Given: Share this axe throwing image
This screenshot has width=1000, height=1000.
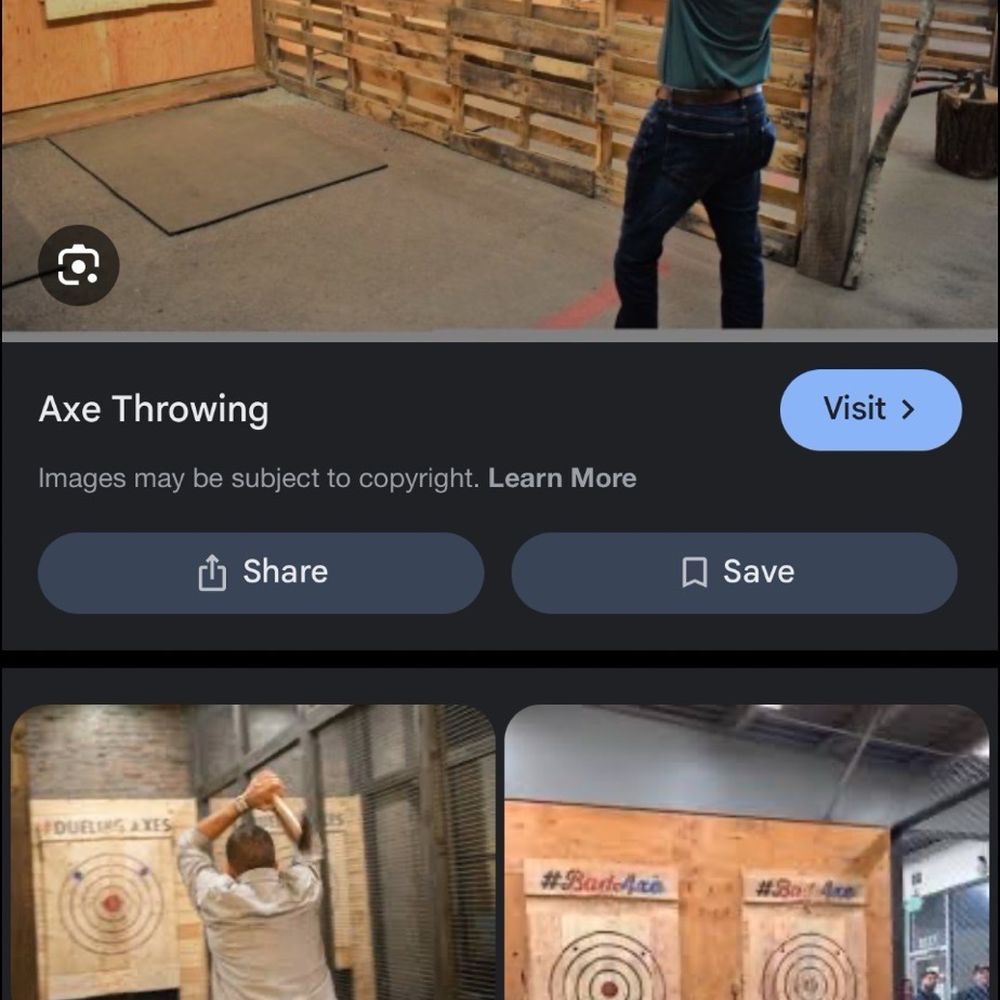Looking at the screenshot, I should pyautogui.click(x=261, y=572).
